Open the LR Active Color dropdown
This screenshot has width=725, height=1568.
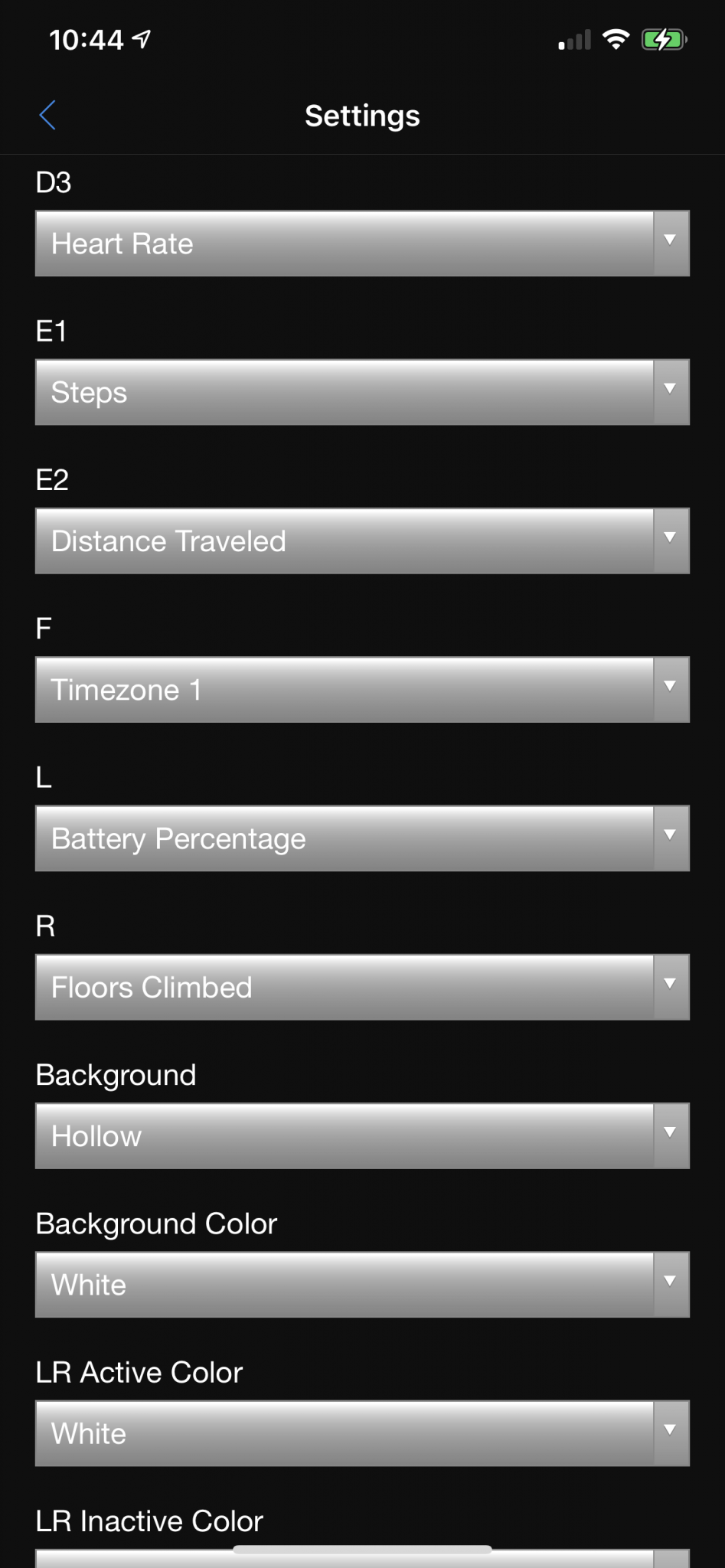point(362,1433)
